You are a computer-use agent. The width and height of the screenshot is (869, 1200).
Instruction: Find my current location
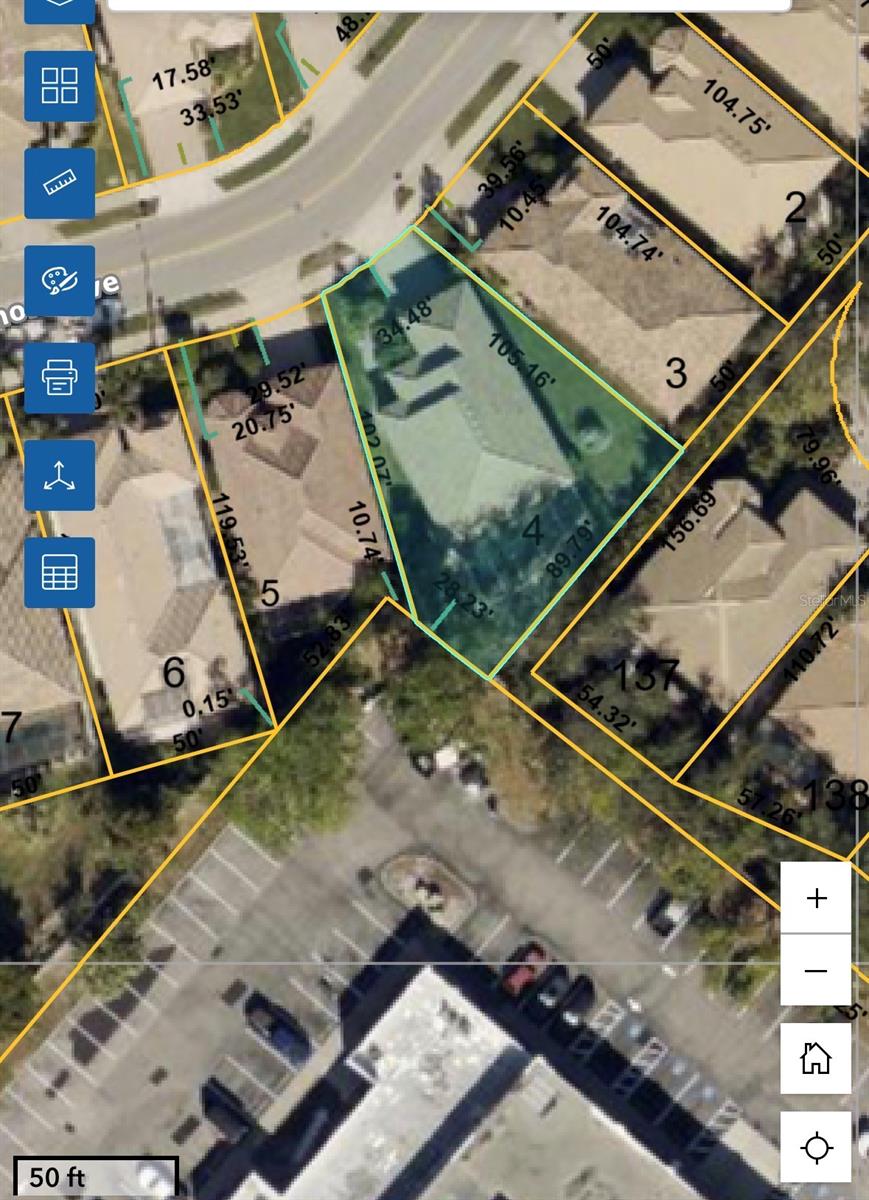point(816,1146)
